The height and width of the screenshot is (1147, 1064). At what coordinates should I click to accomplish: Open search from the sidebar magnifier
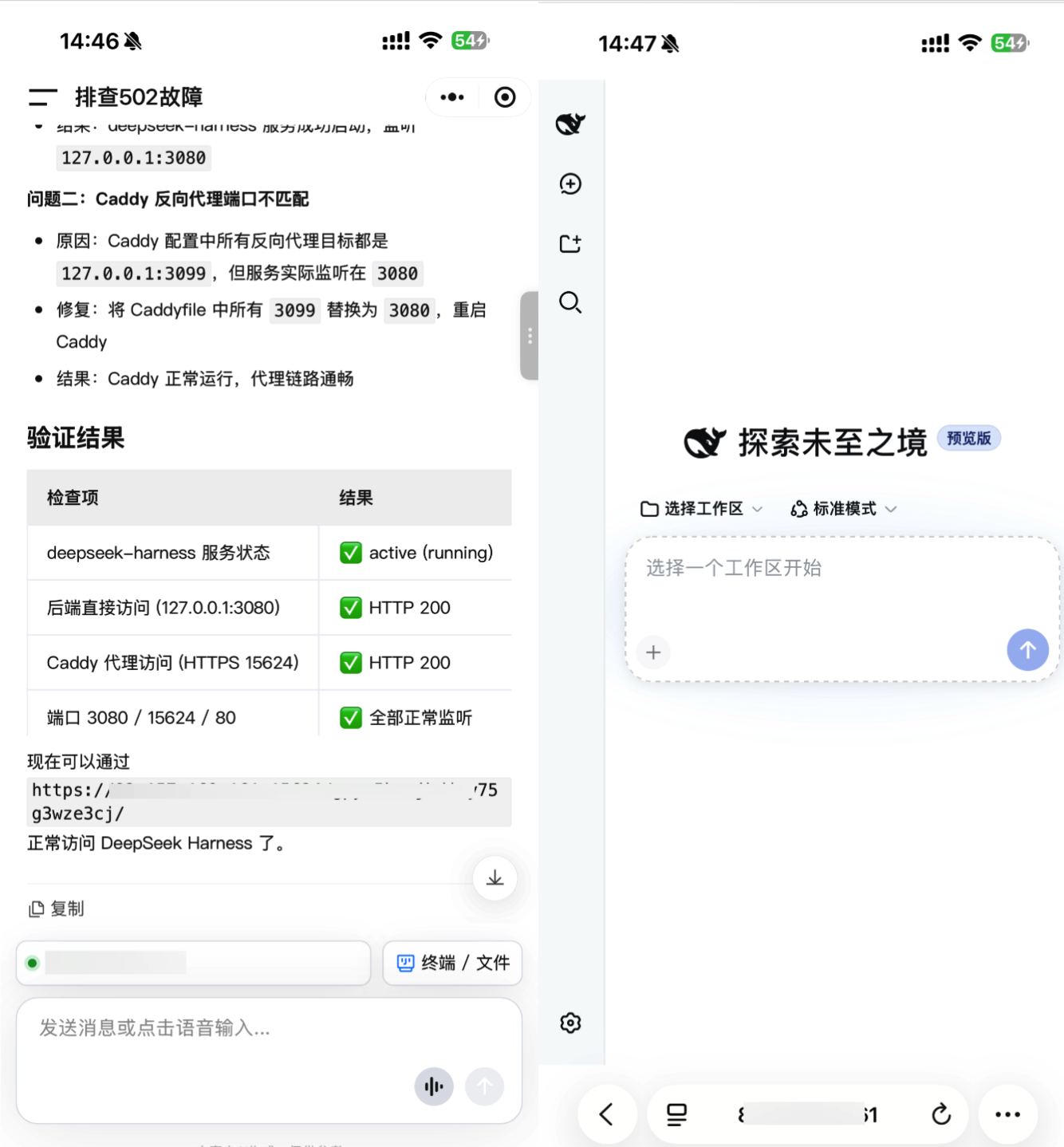[x=570, y=302]
